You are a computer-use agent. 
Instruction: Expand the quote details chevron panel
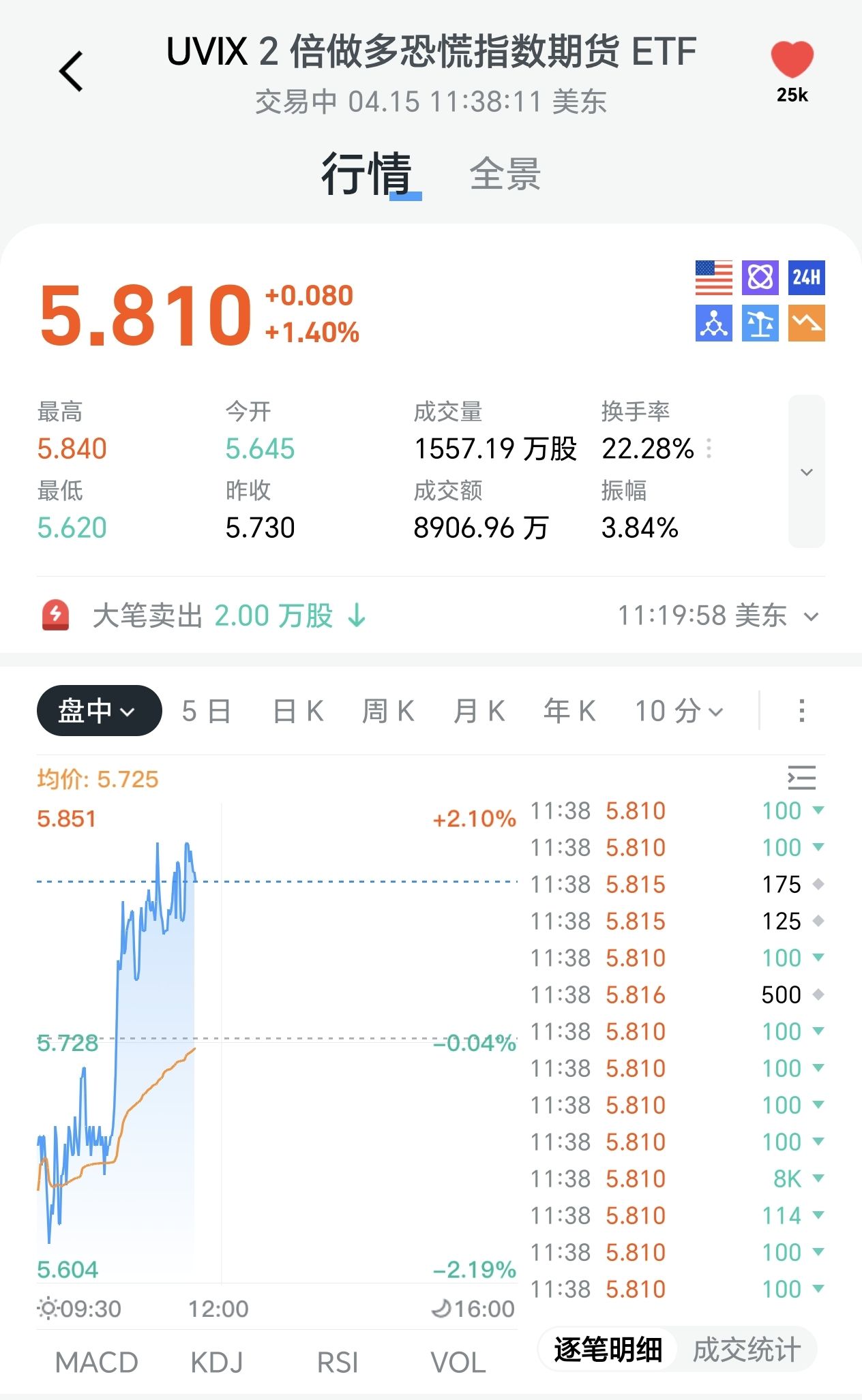point(806,472)
